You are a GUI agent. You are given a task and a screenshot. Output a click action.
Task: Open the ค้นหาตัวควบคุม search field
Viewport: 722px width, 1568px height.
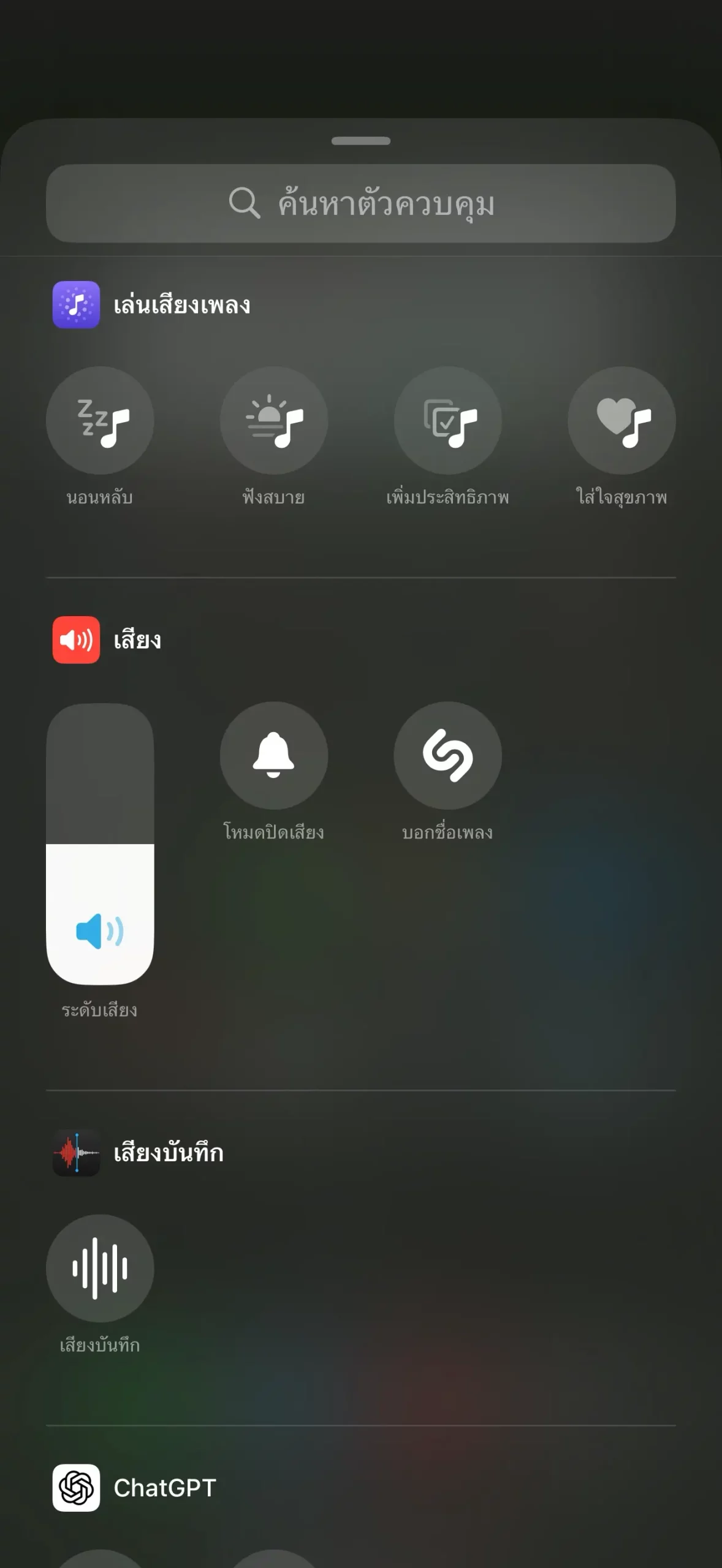tap(360, 203)
